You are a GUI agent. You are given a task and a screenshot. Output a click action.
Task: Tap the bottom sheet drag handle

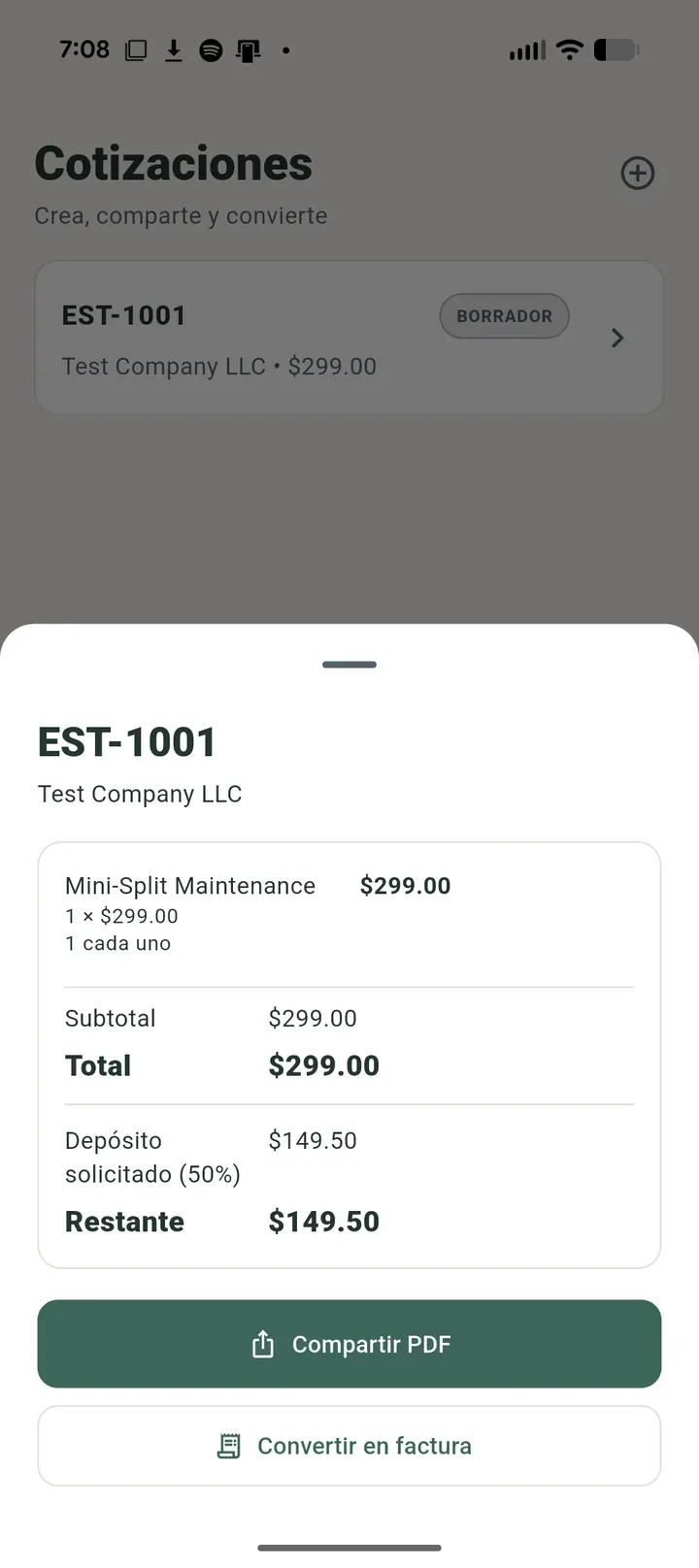(349, 665)
